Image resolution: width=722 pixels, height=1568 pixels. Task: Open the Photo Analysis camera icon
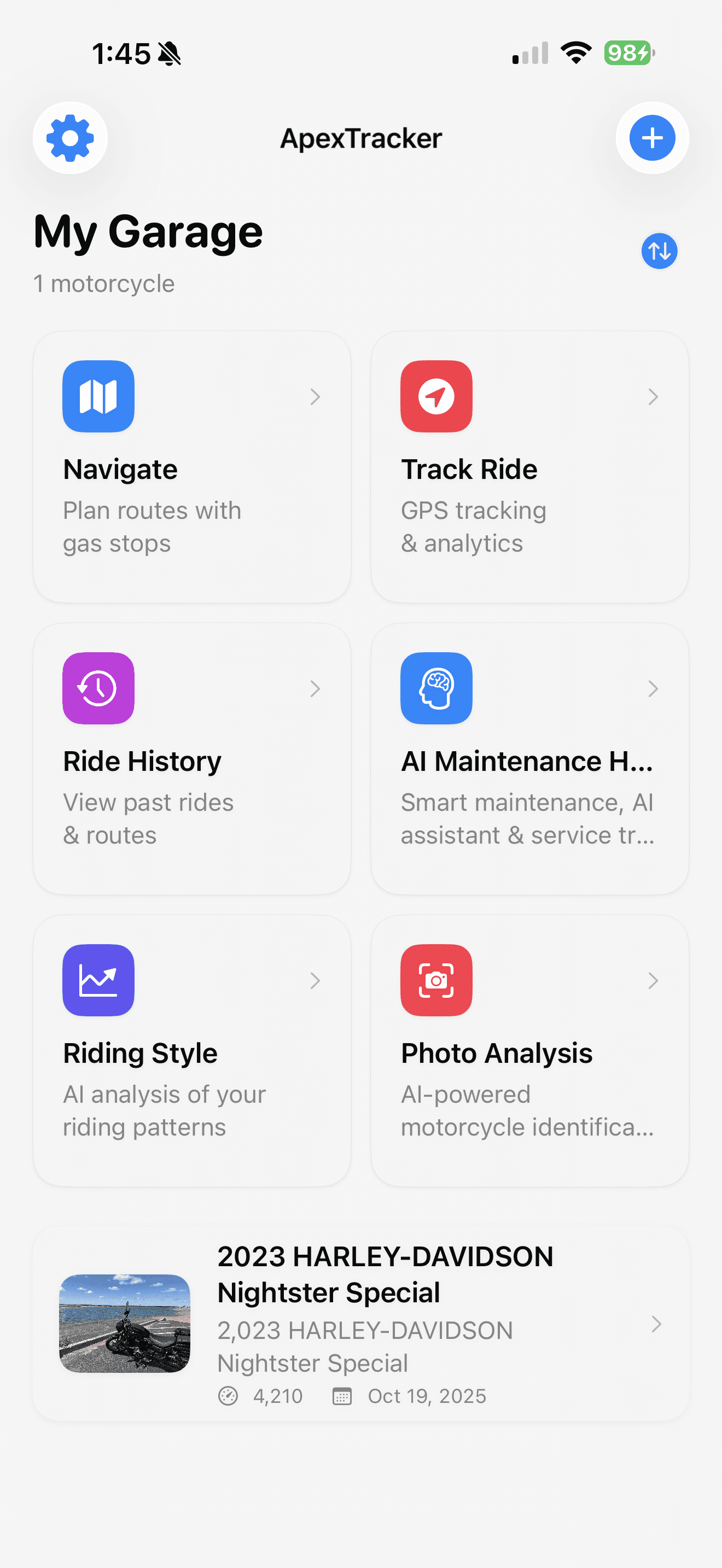tap(436, 980)
